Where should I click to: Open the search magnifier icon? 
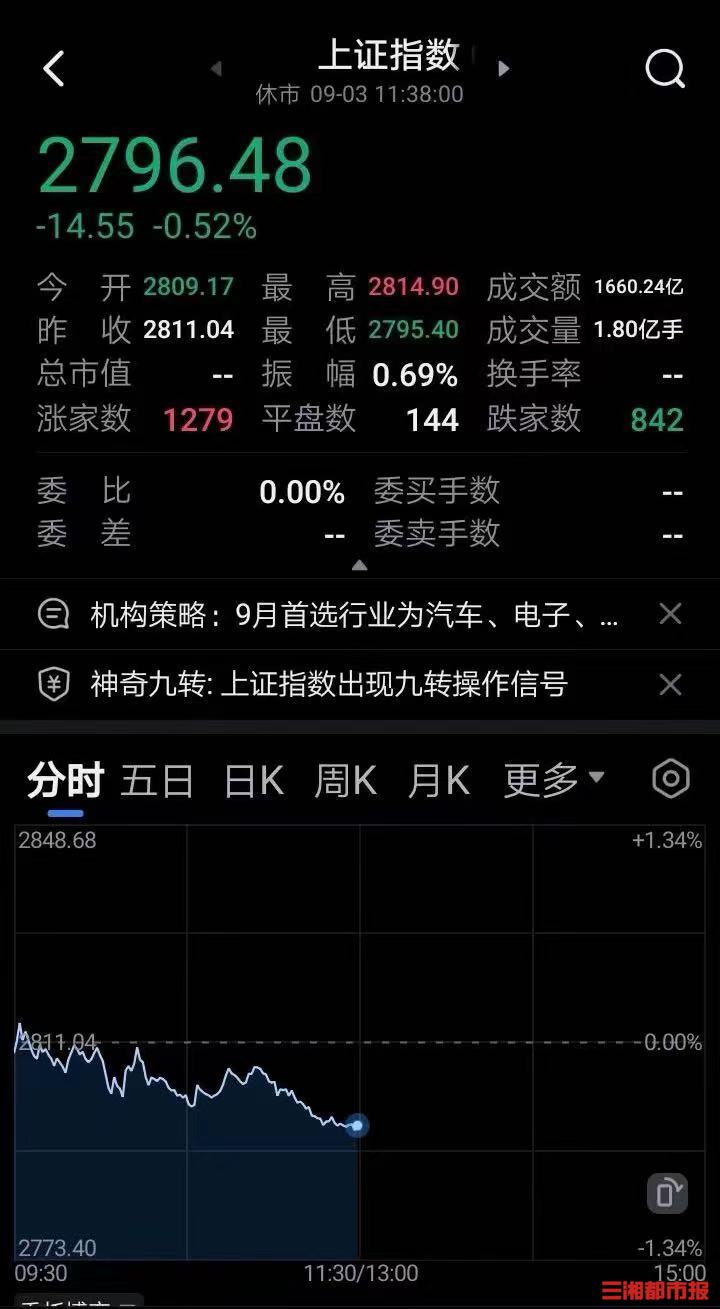click(665, 69)
